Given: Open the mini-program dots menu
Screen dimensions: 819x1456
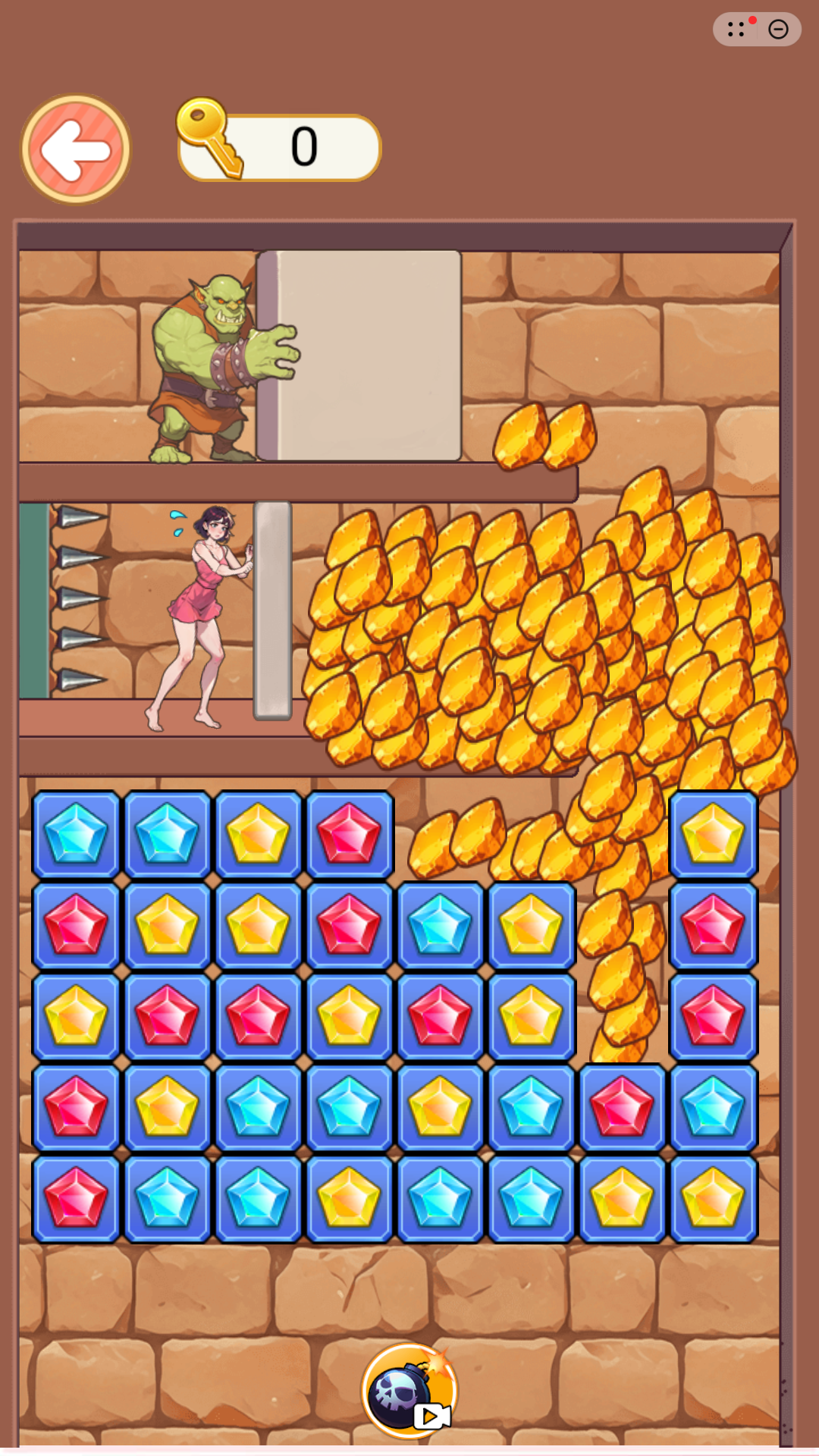Looking at the screenshot, I should pyautogui.click(x=736, y=30).
